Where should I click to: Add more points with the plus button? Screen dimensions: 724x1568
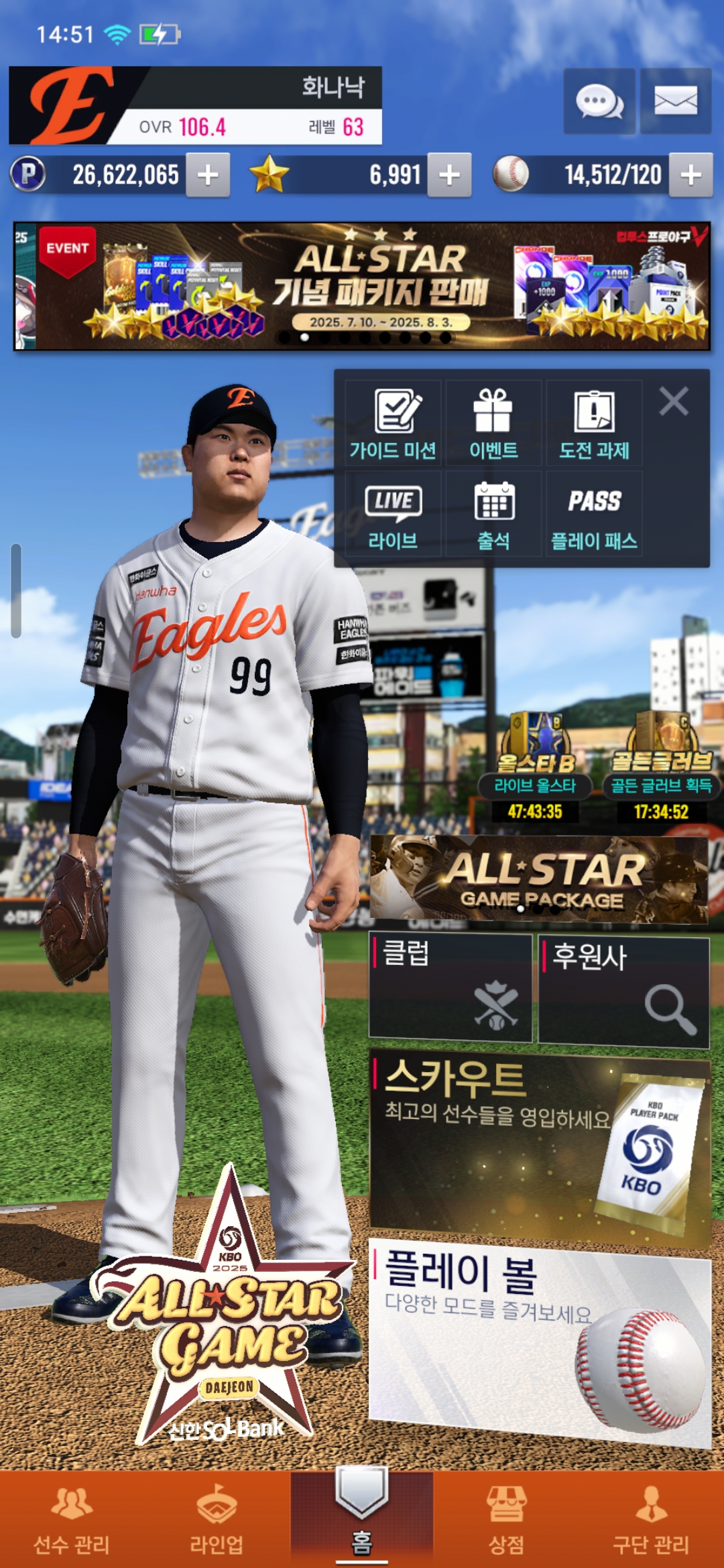point(208,175)
